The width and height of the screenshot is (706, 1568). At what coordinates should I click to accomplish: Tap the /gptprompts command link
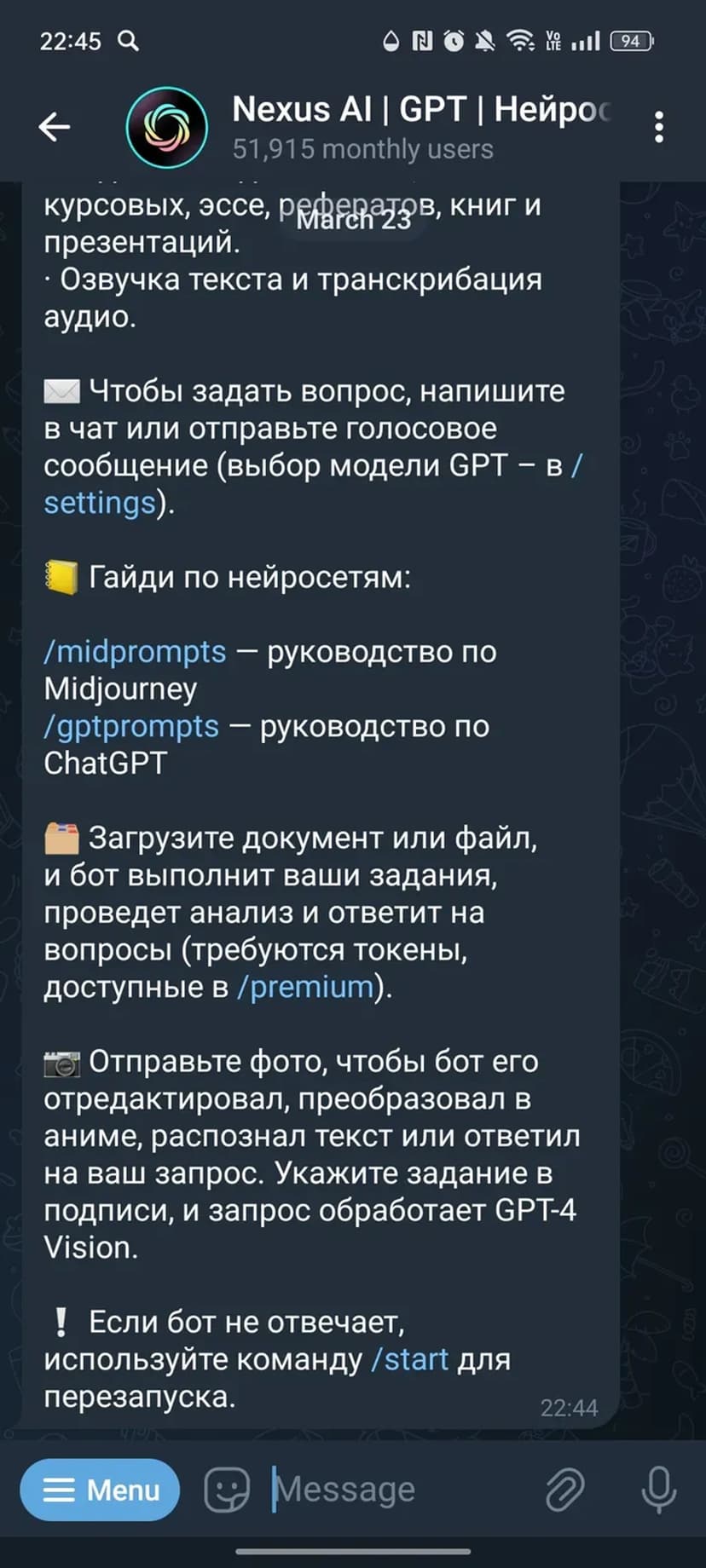point(131,726)
